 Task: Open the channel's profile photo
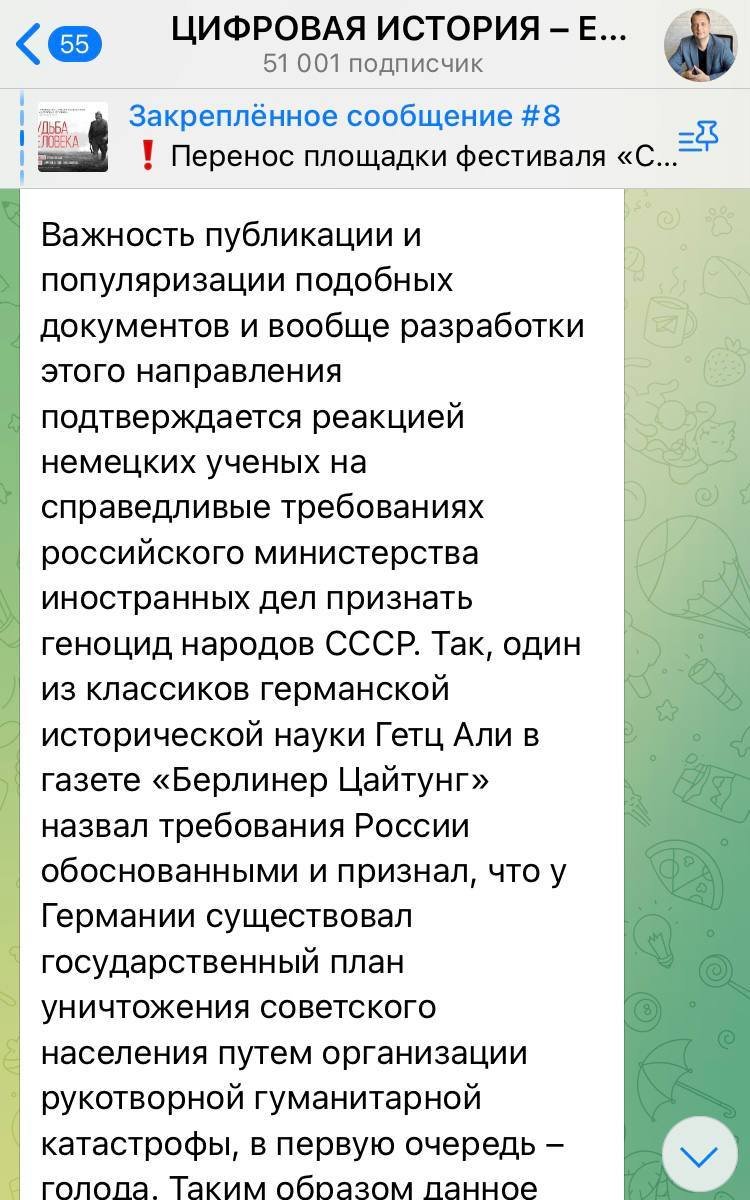[700, 45]
